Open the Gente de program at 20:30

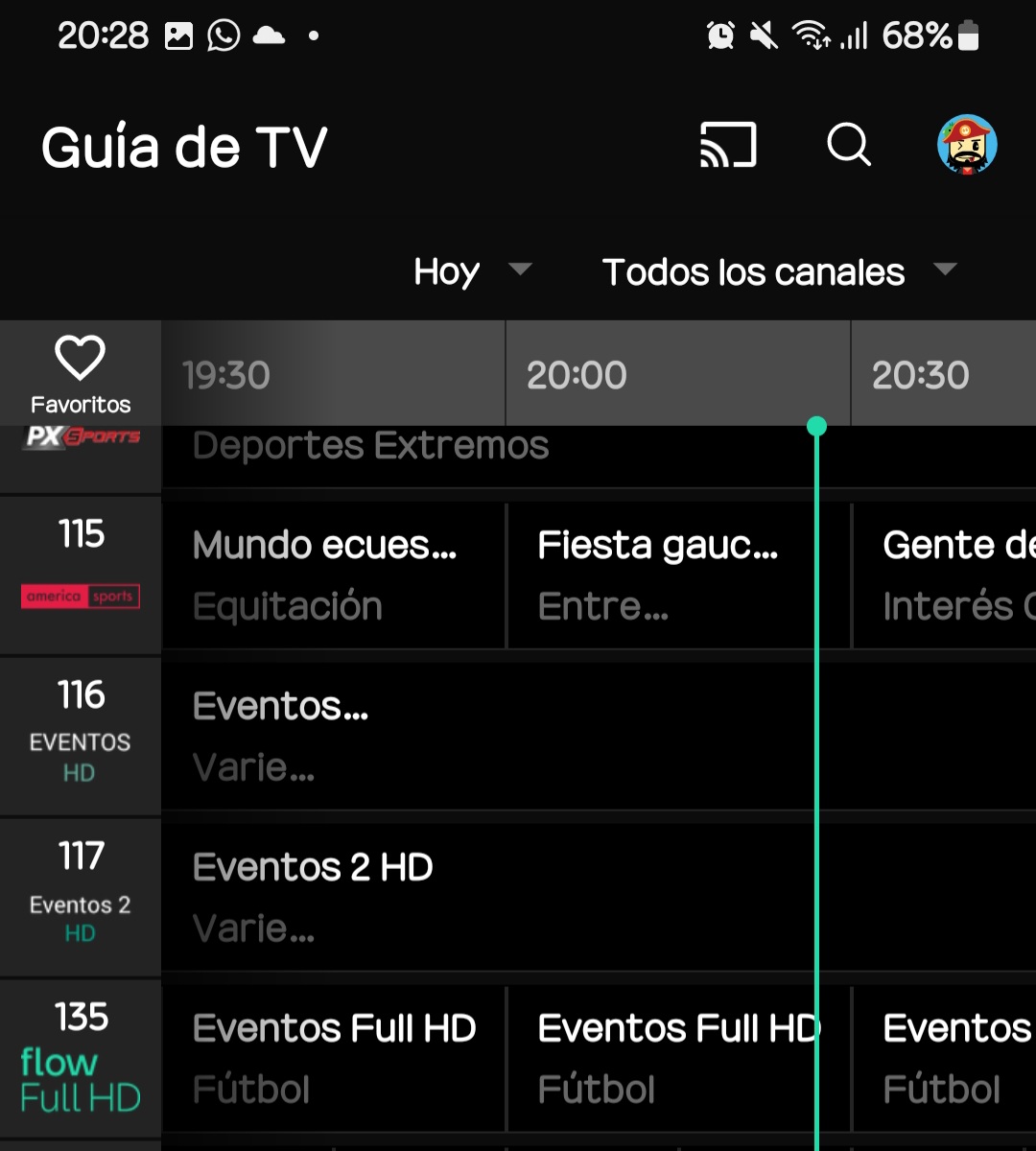945,575
